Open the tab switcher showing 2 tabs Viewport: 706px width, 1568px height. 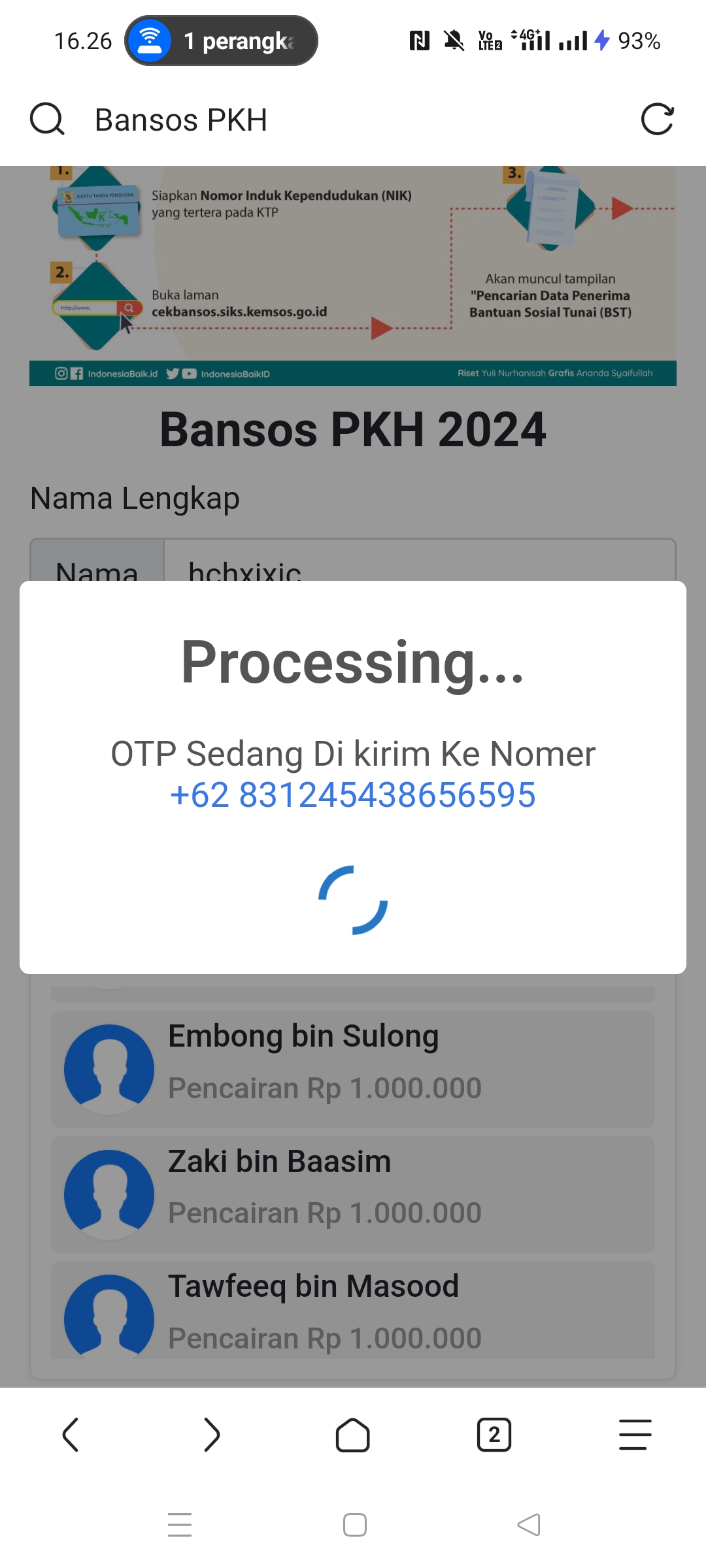pos(494,1435)
